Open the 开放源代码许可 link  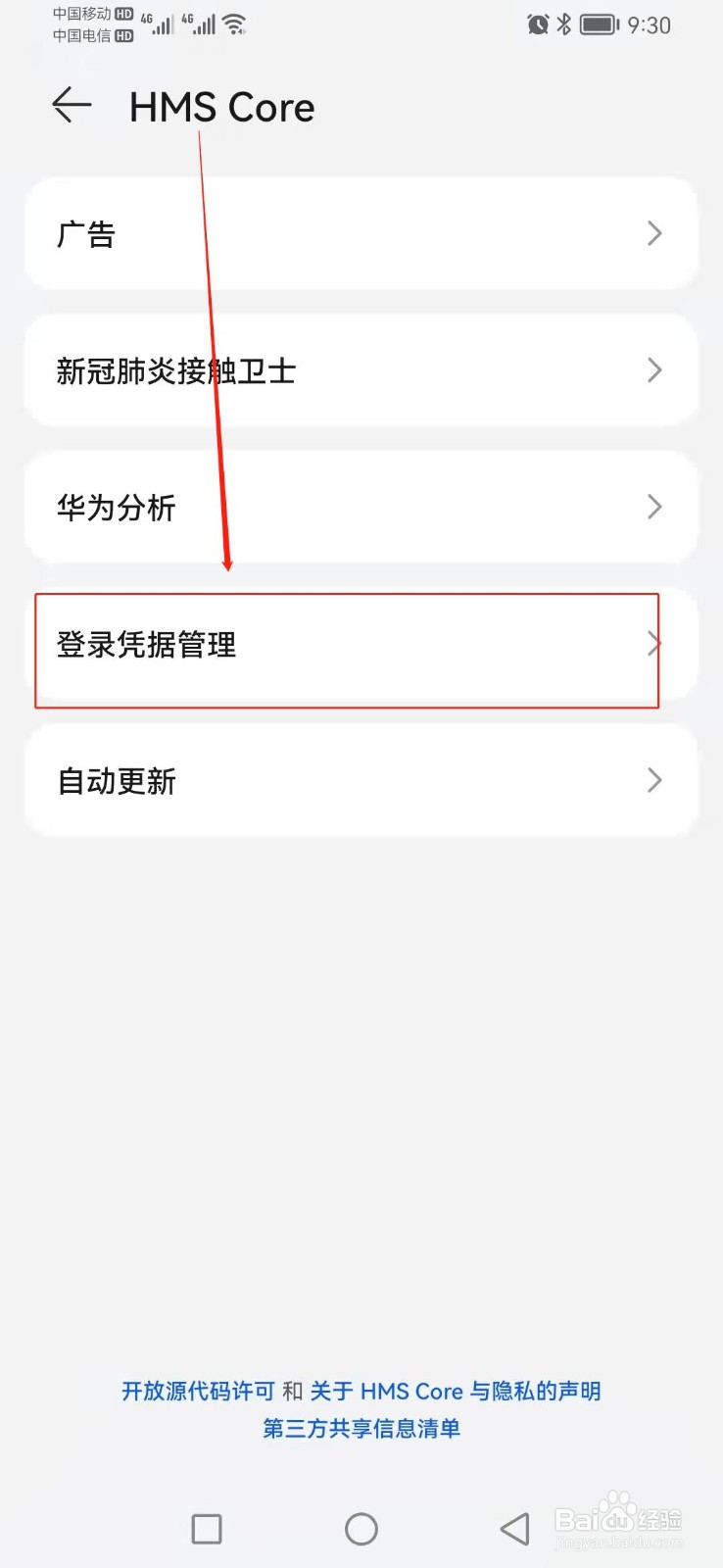[x=195, y=1391]
